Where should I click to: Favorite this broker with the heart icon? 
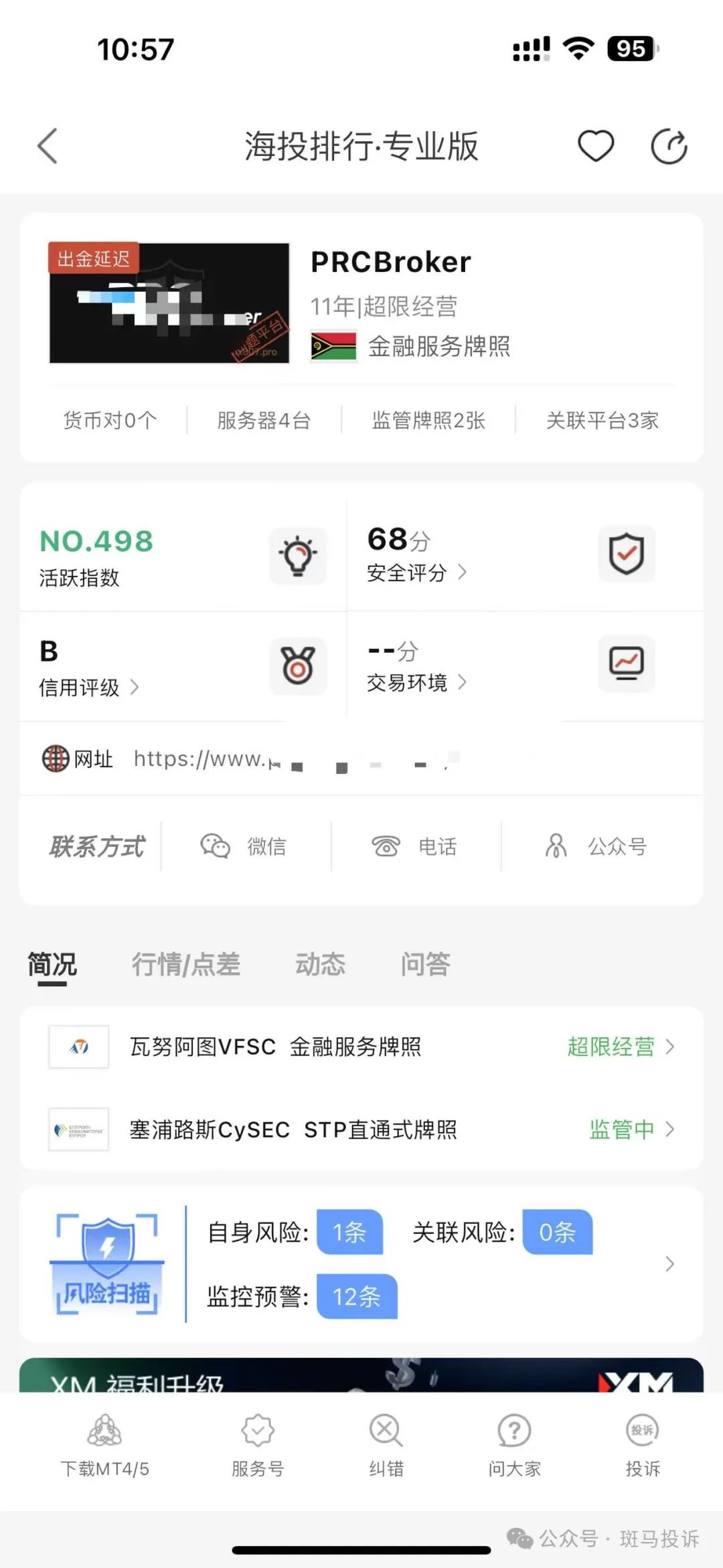point(595,146)
